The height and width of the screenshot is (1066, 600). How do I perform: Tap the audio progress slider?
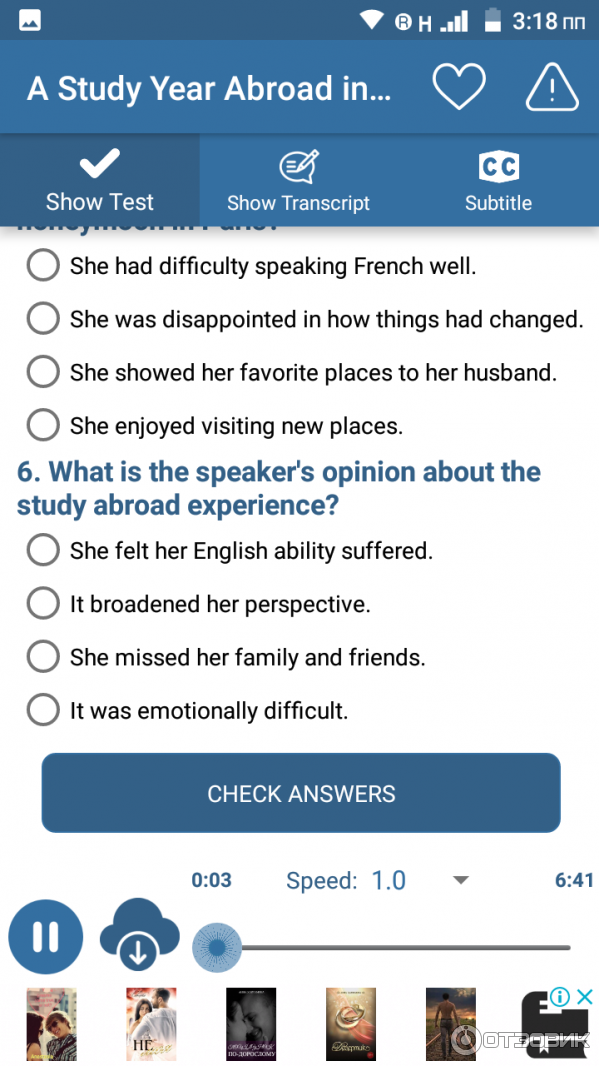point(400,947)
